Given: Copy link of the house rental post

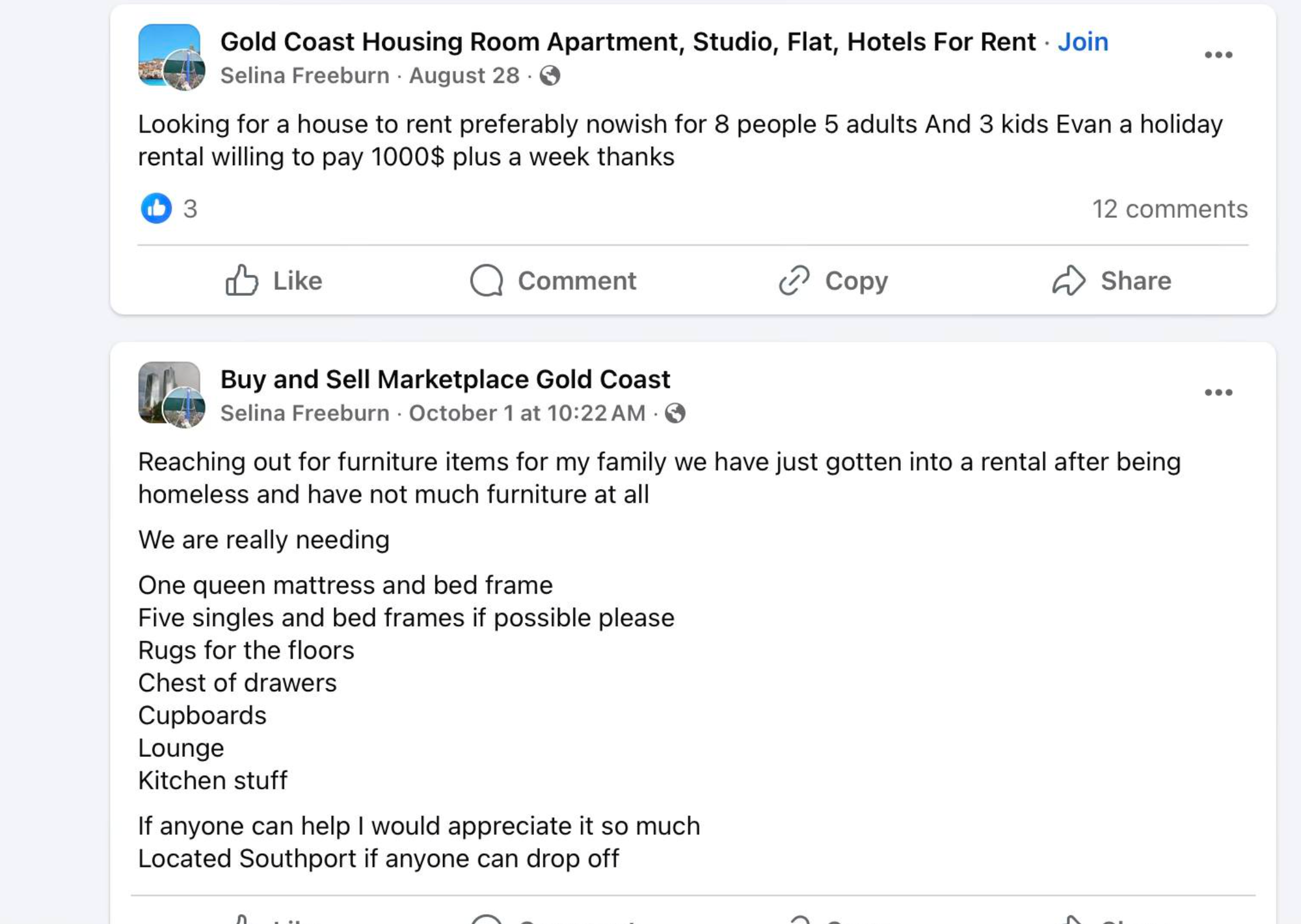Looking at the screenshot, I should click(833, 280).
